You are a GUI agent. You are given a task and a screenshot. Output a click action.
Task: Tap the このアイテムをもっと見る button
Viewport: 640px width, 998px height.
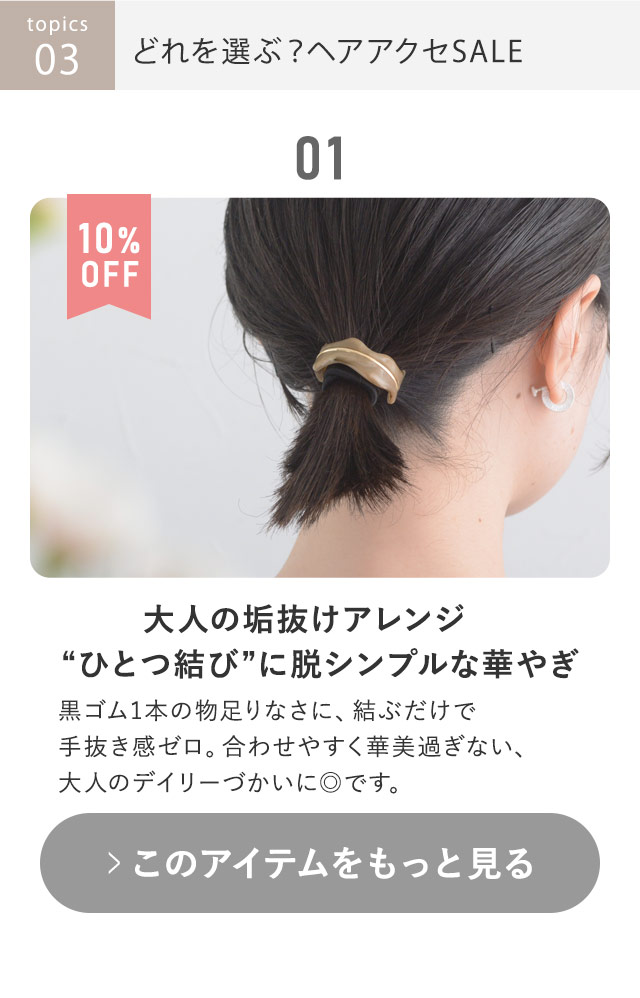pos(320,863)
